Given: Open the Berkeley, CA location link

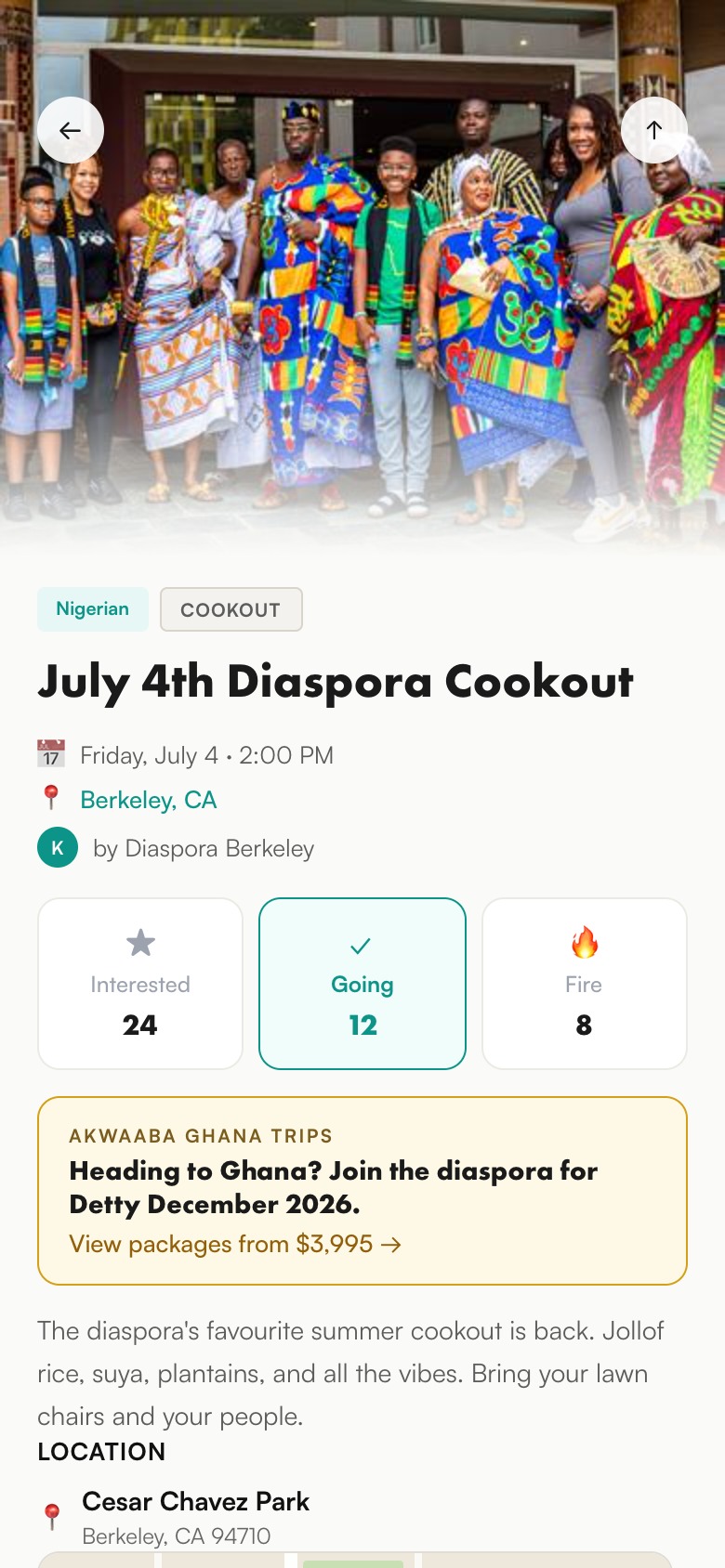Looking at the screenshot, I should [x=148, y=800].
